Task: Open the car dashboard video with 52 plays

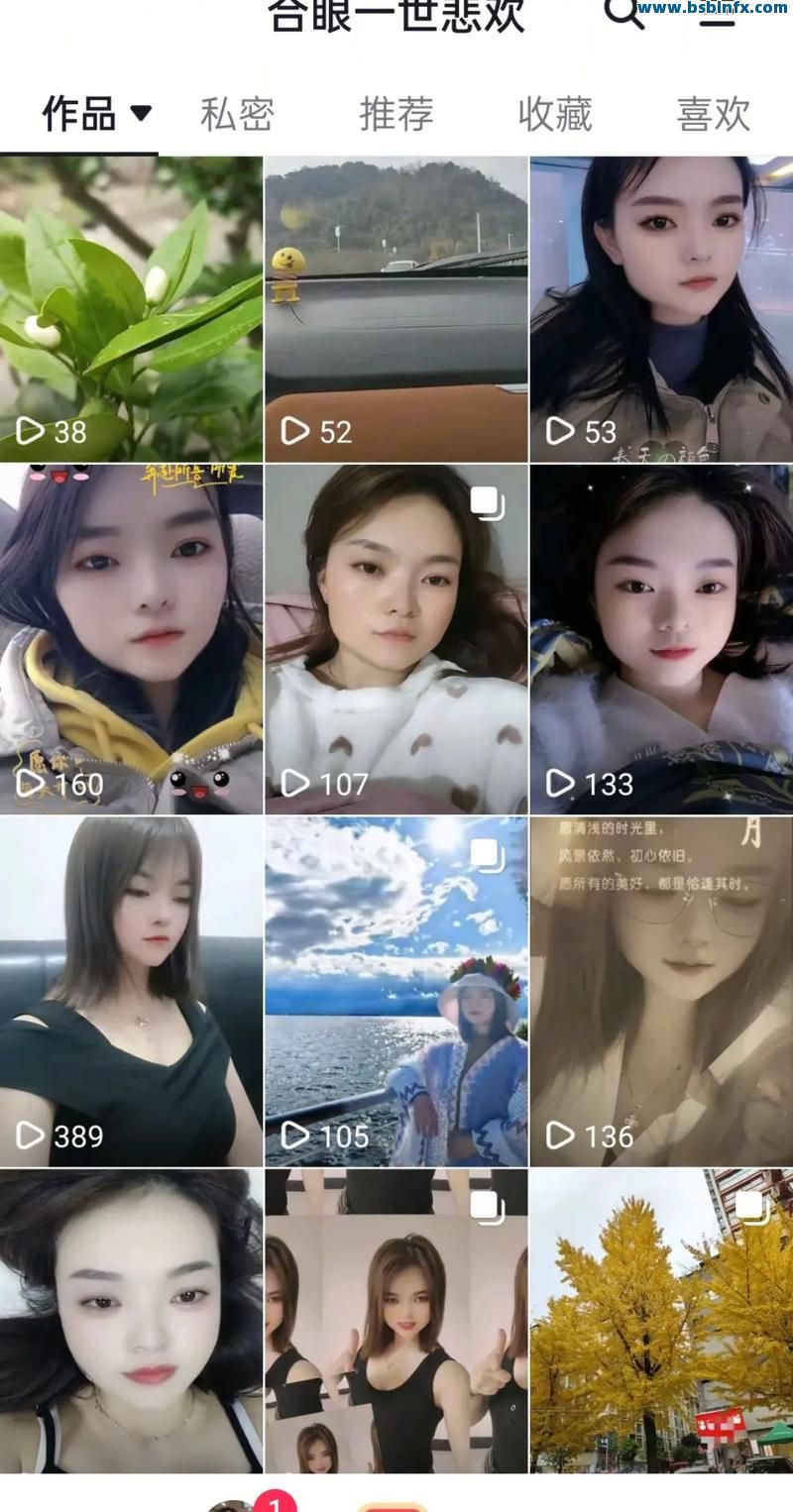Action: [396, 309]
